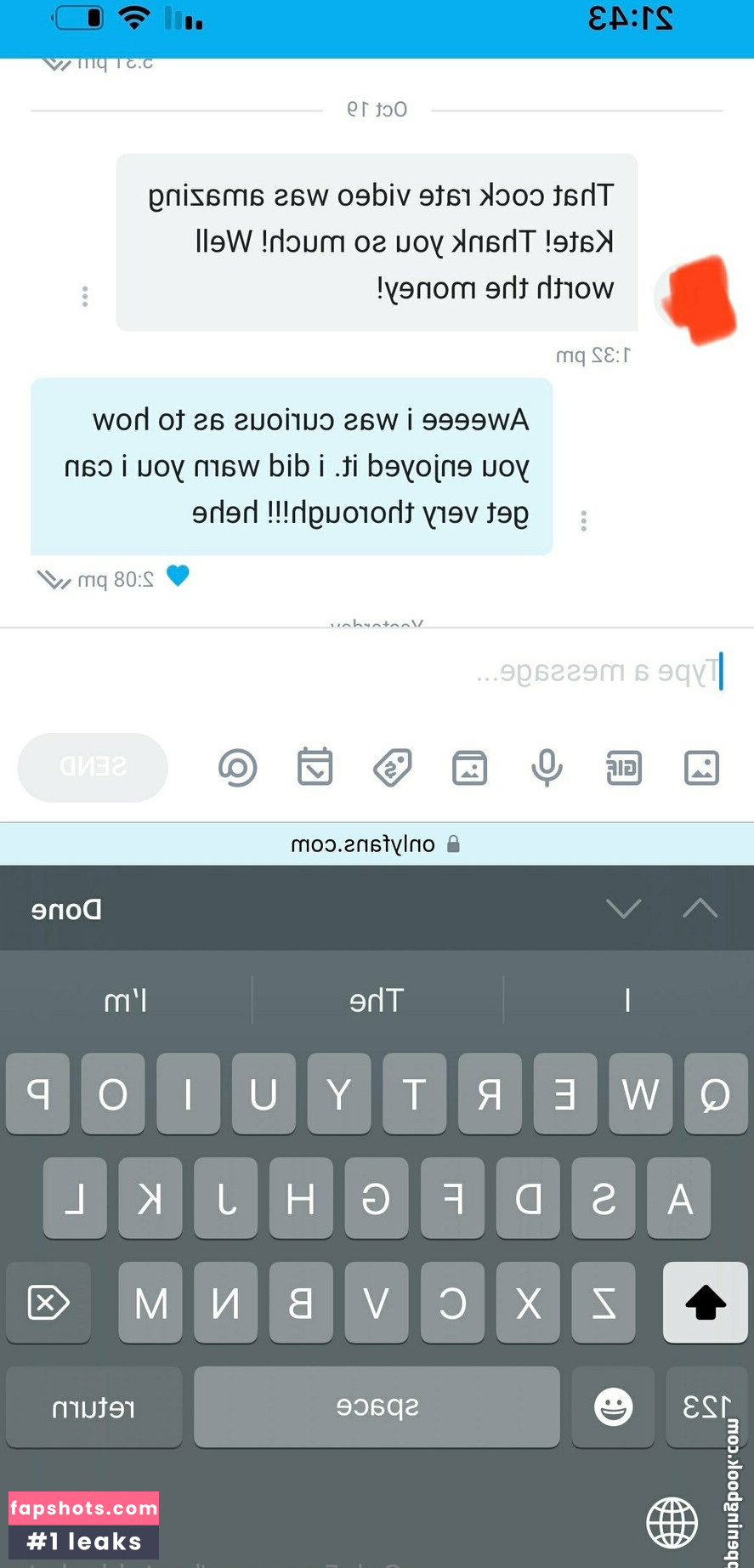Open options for the 1:32 pm message

[85, 296]
